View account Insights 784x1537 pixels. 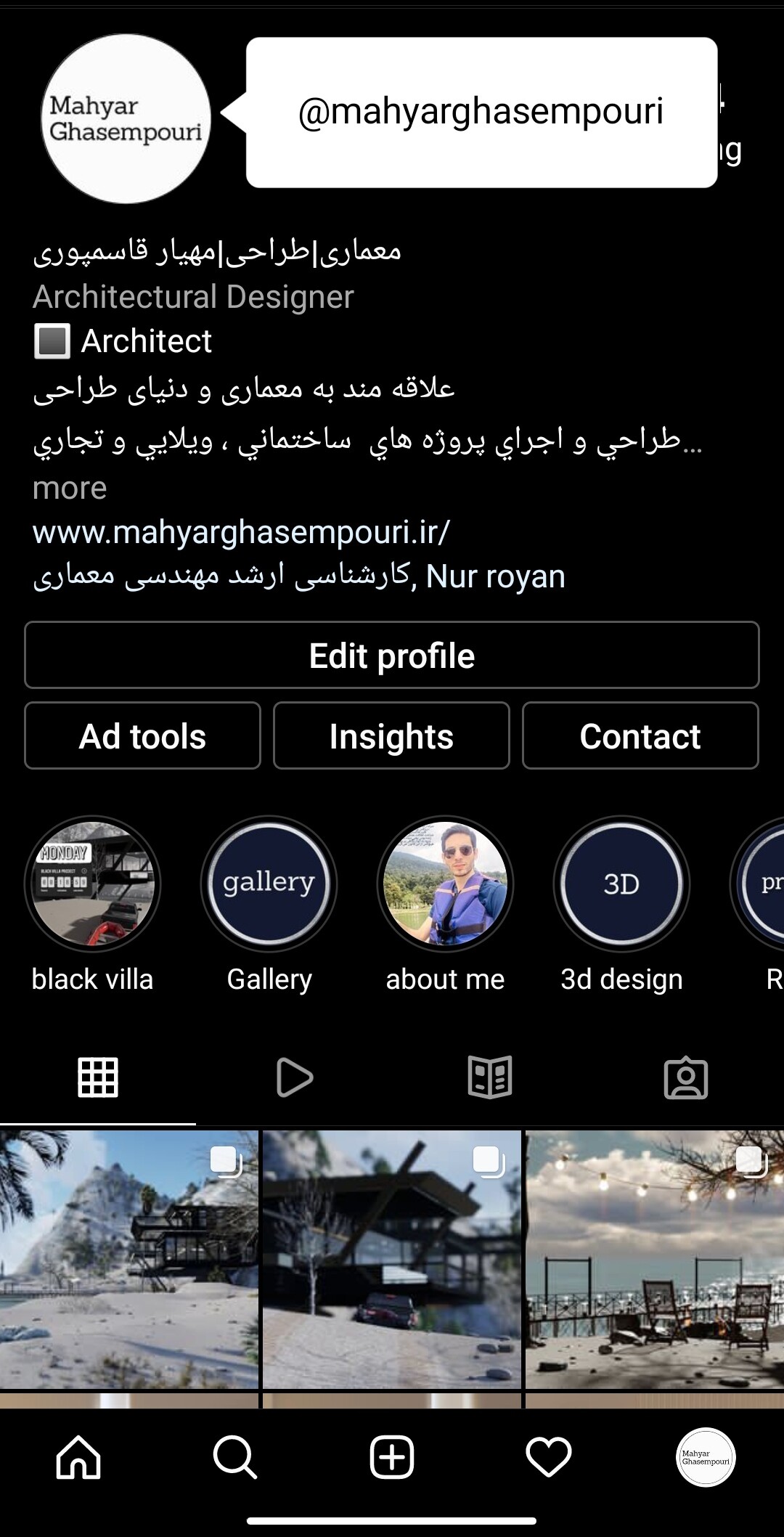tap(391, 735)
